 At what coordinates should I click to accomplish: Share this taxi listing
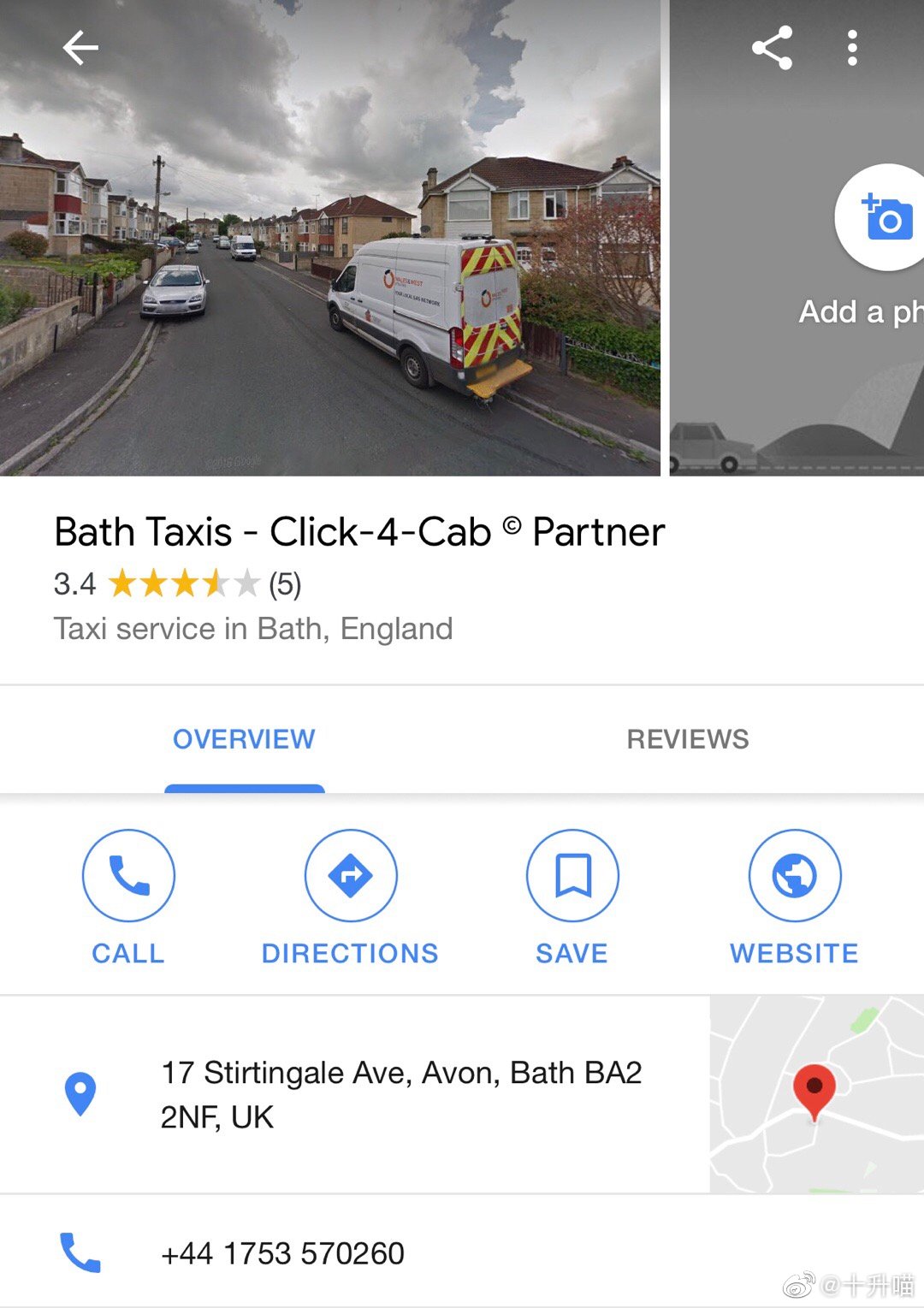772,48
